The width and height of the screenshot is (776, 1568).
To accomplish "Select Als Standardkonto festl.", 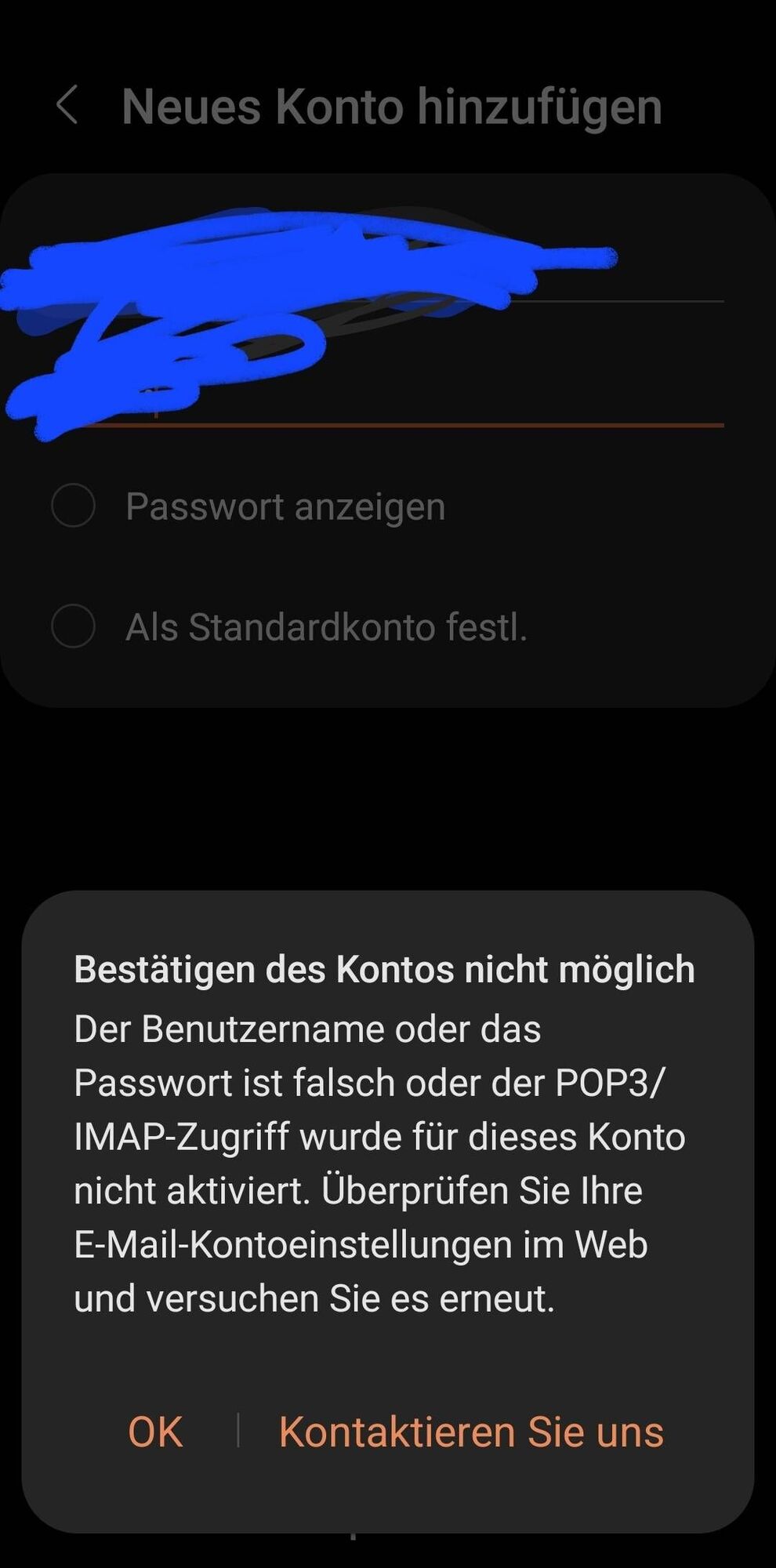I will coord(74,626).
